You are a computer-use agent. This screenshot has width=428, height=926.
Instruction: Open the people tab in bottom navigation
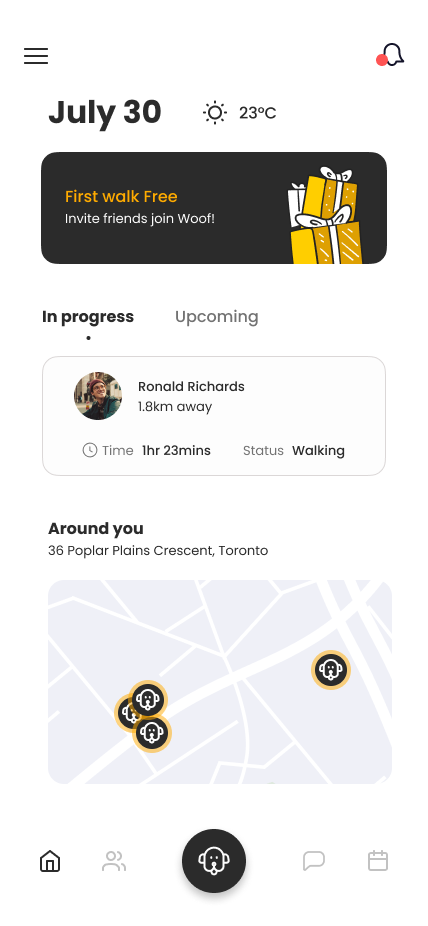pyautogui.click(x=114, y=861)
